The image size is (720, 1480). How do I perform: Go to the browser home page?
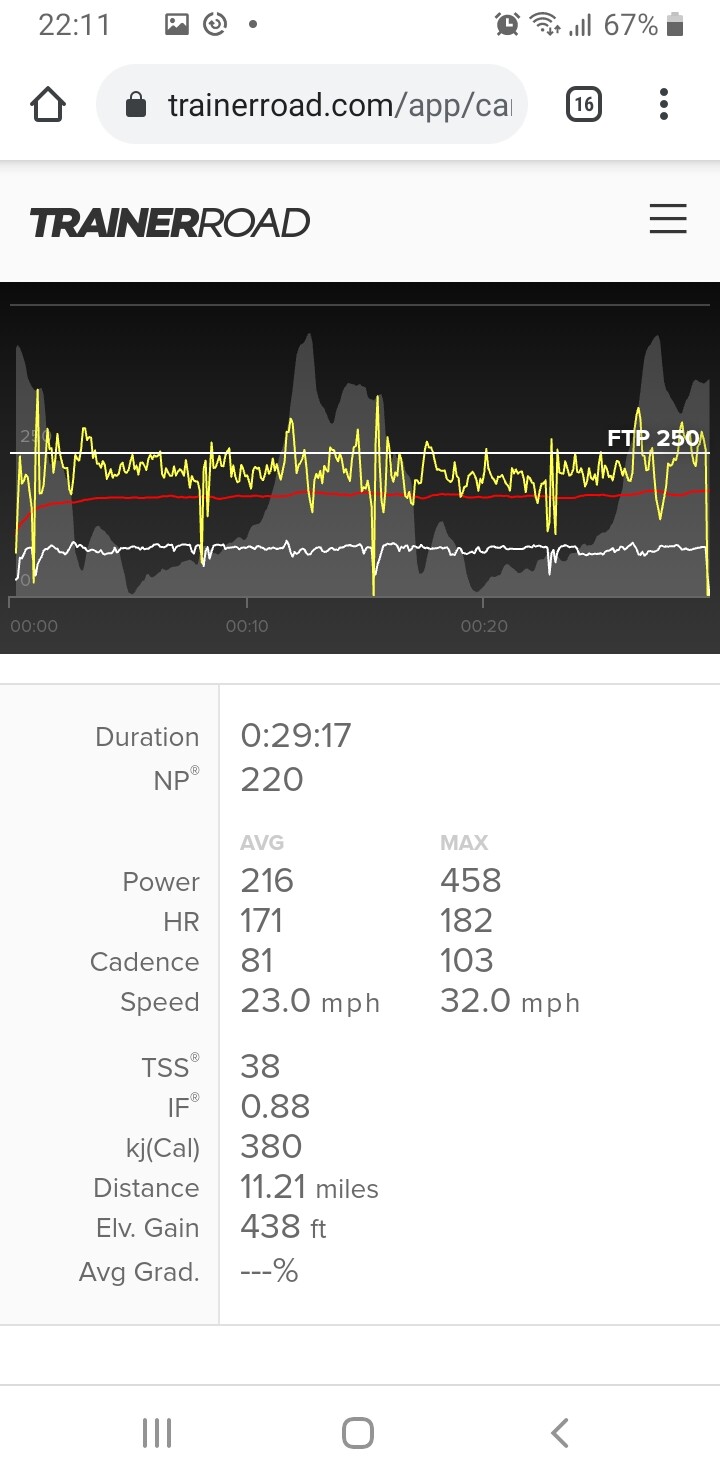tap(48, 104)
